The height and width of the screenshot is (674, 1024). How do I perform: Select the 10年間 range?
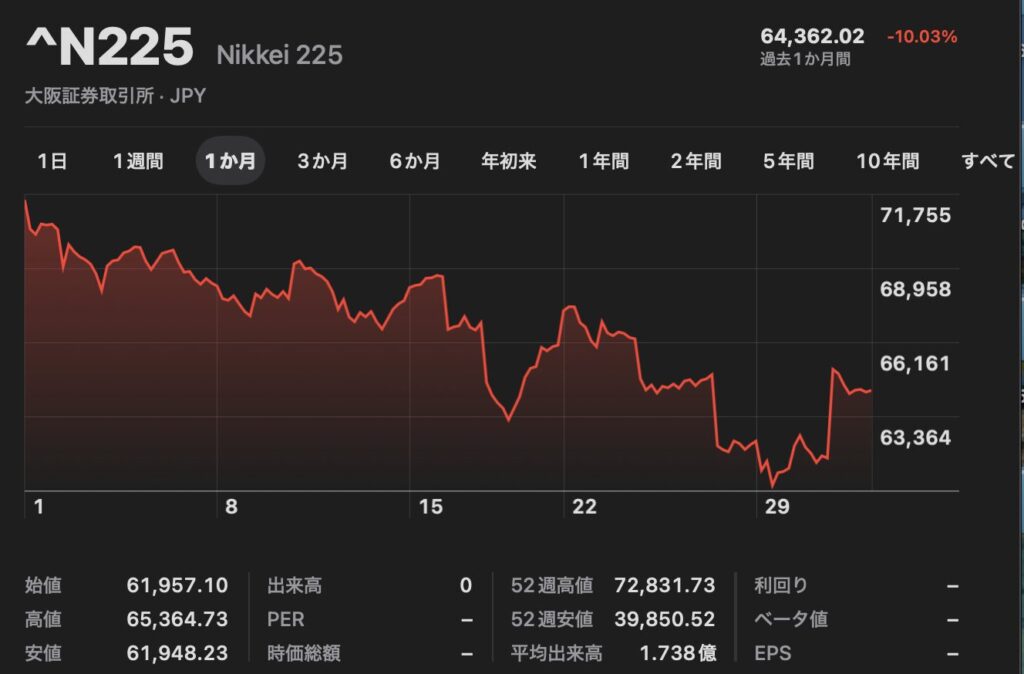tap(888, 161)
